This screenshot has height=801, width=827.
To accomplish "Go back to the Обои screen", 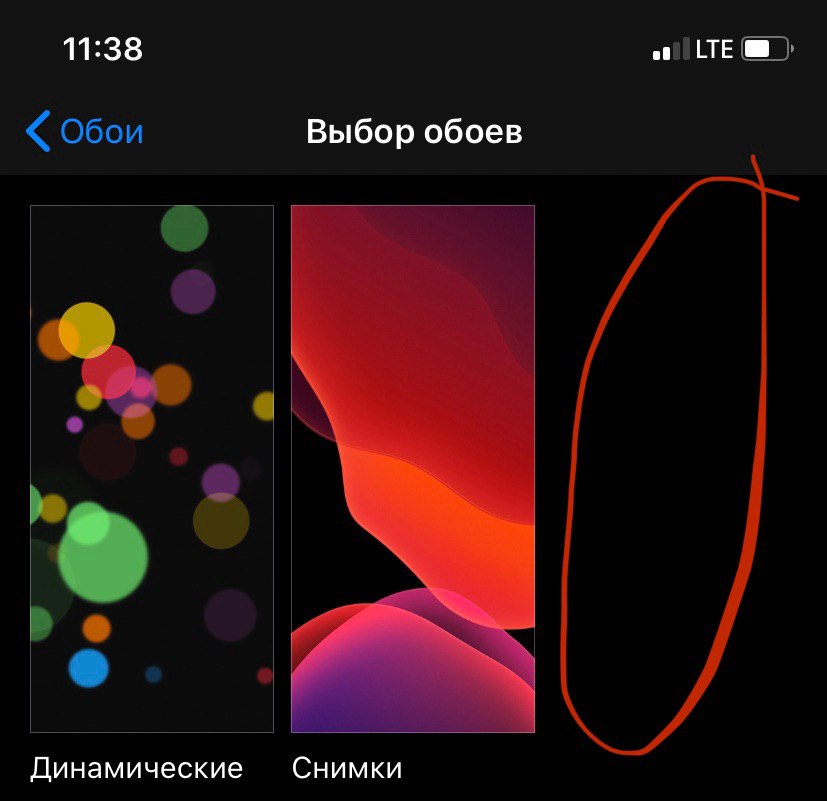I will [85, 132].
